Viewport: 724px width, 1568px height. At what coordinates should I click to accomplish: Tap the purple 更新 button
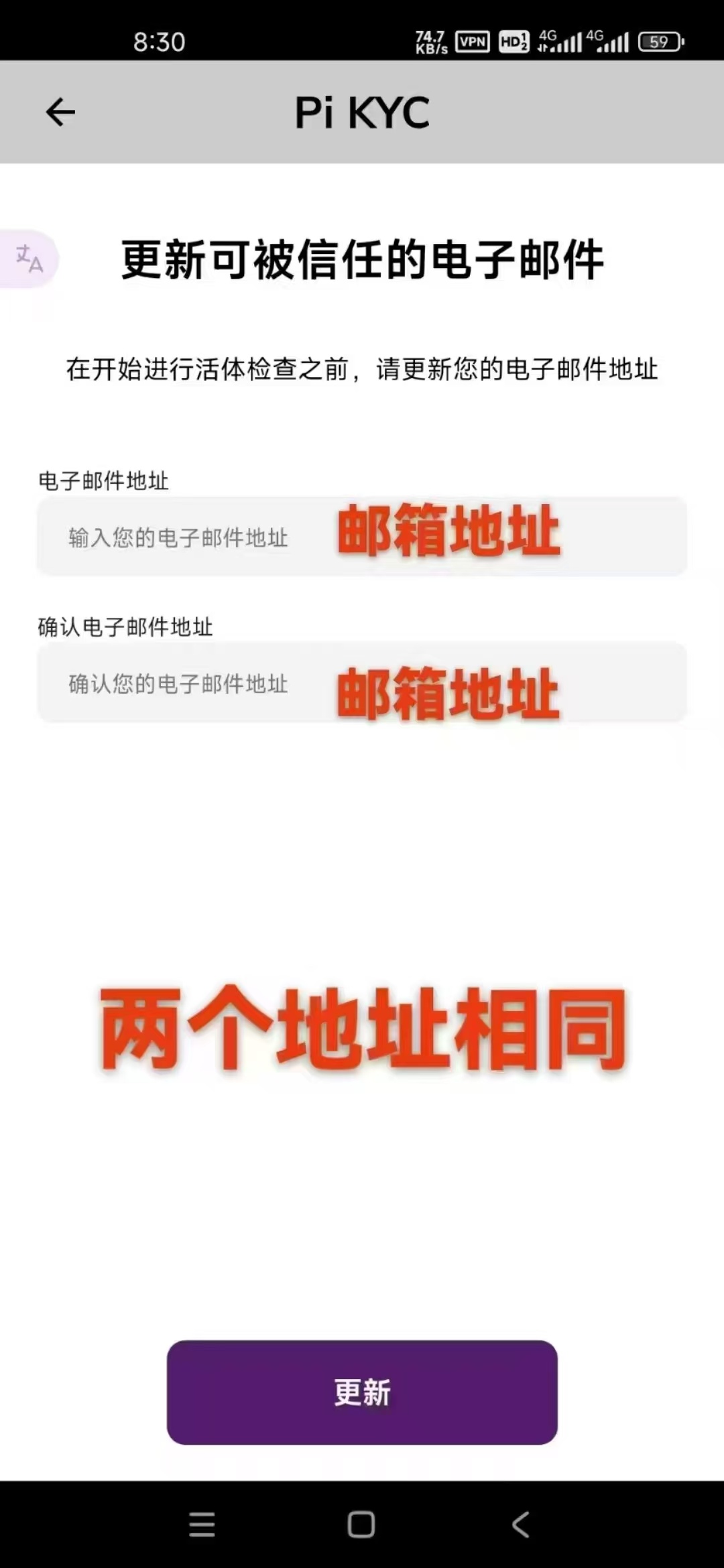[x=362, y=1392]
